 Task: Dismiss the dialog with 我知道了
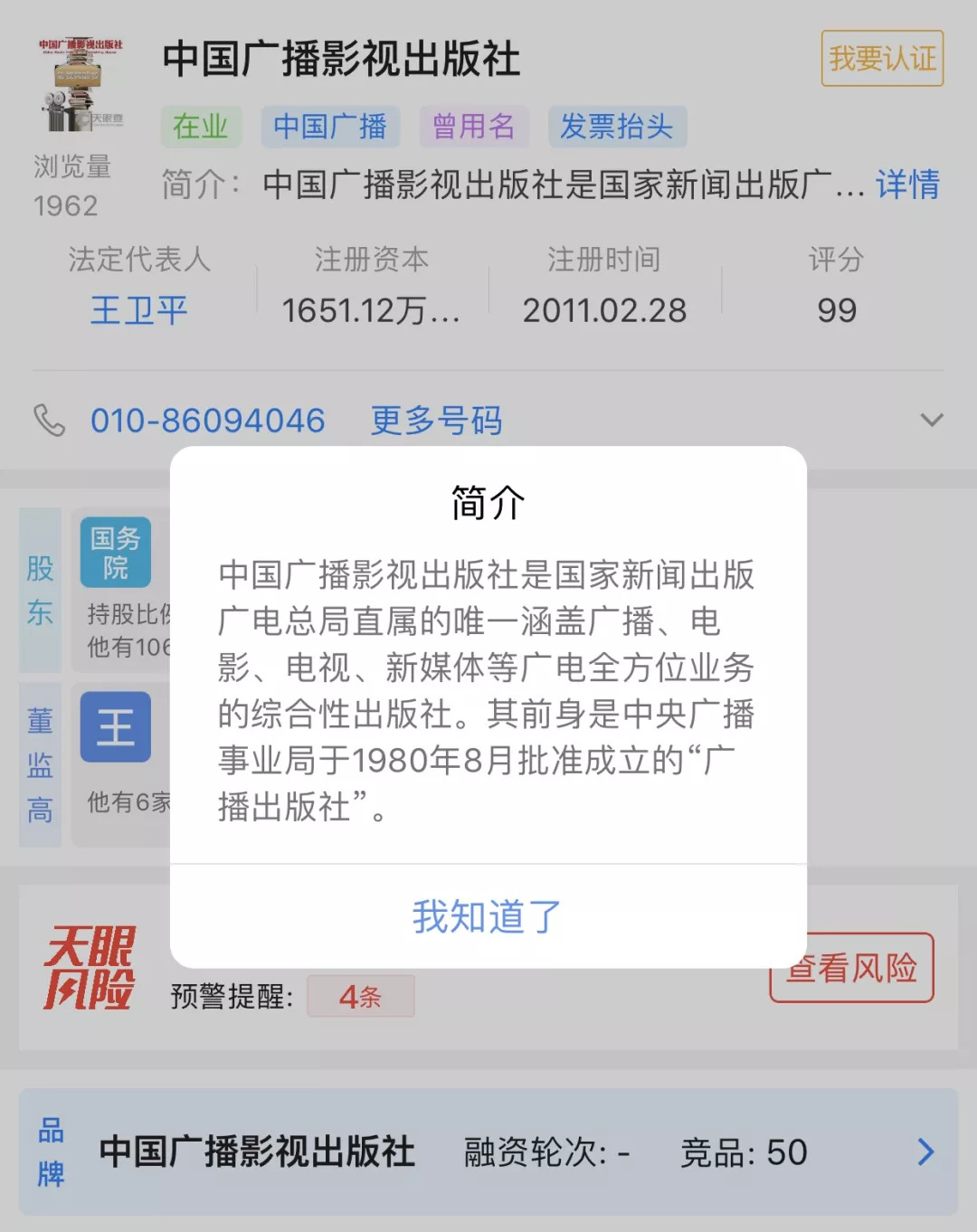click(488, 916)
